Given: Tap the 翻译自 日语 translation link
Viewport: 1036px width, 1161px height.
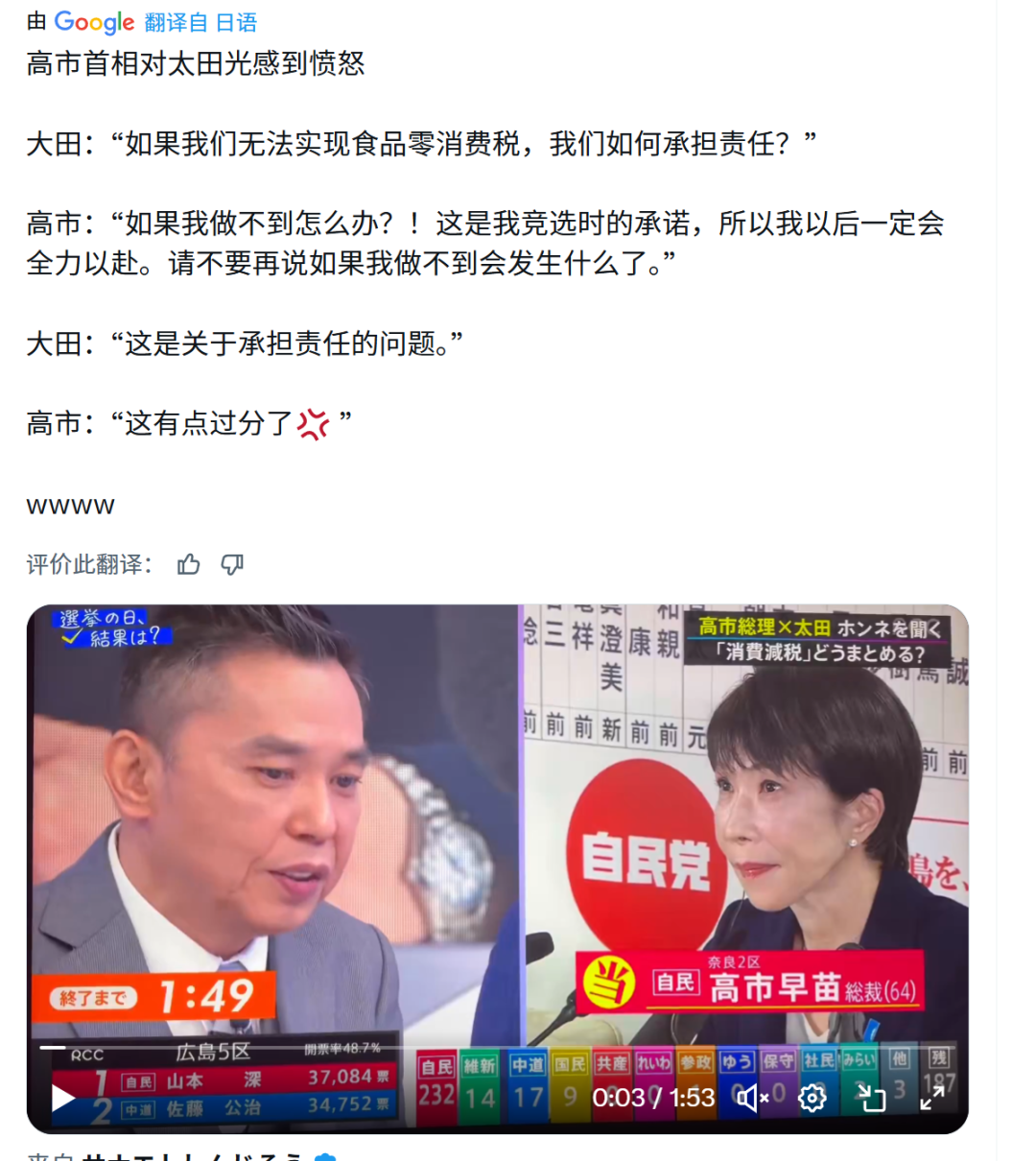Looking at the screenshot, I should click(200, 22).
